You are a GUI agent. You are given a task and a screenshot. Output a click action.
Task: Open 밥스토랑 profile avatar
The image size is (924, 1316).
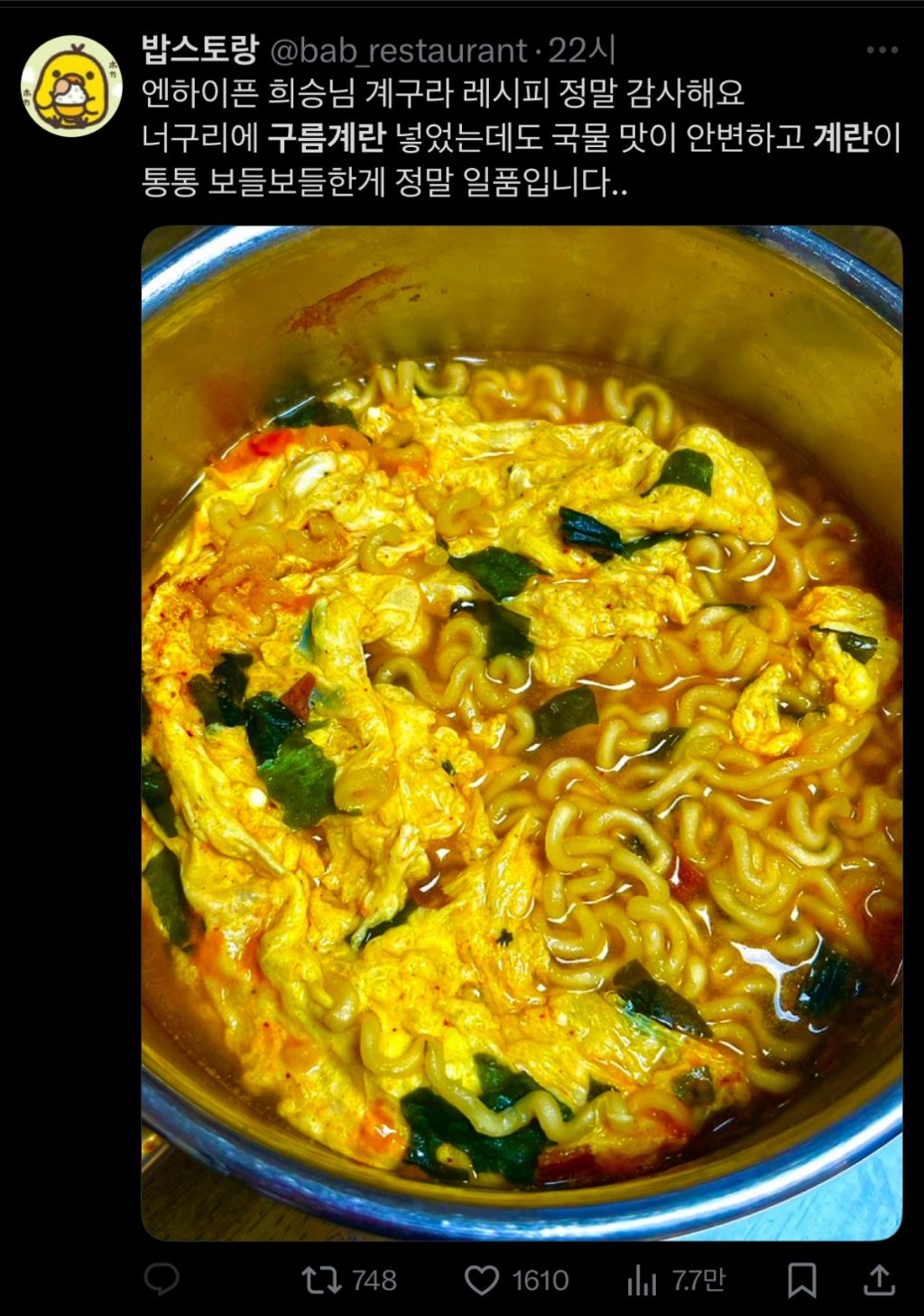point(71,87)
